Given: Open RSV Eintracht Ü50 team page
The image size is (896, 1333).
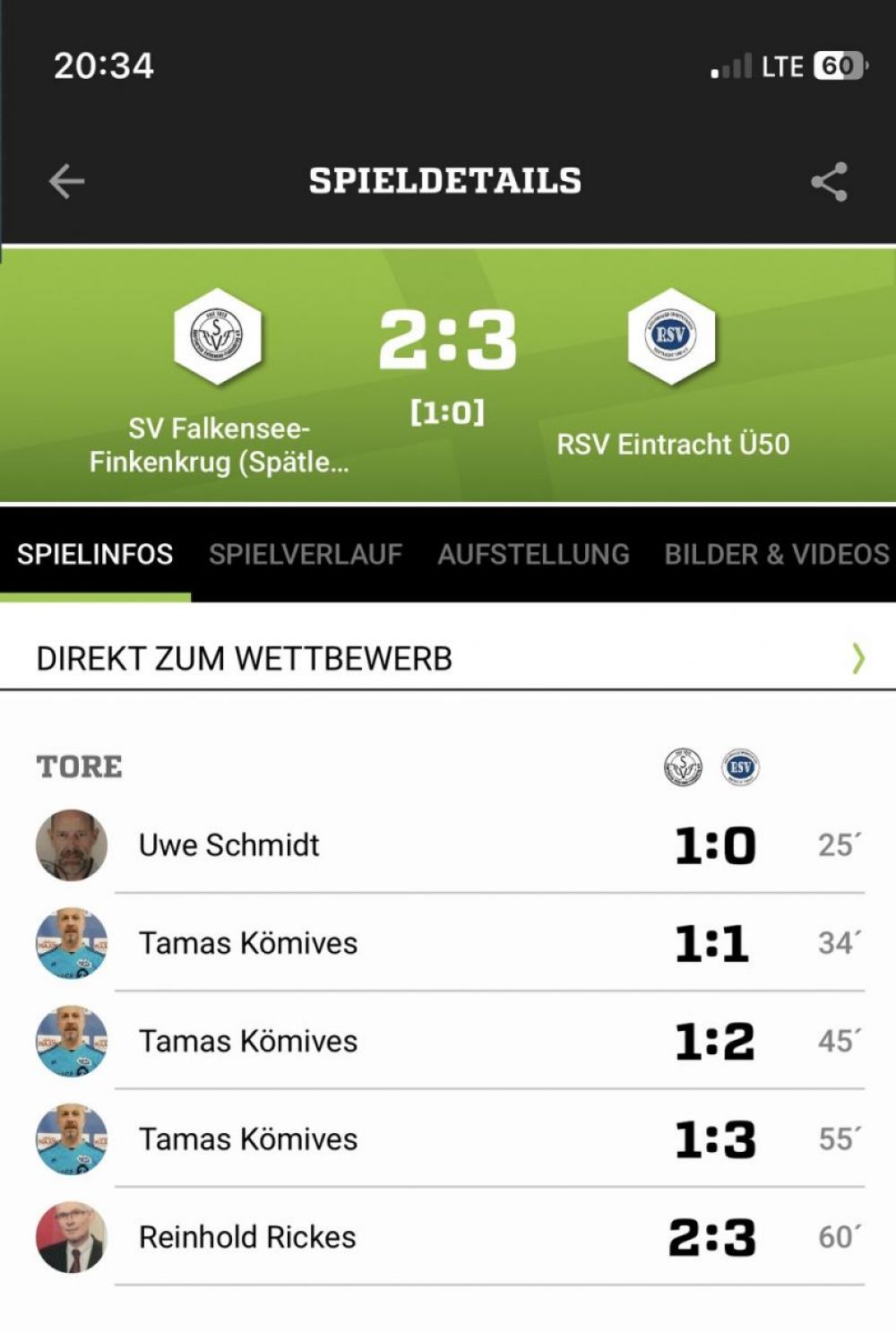Looking at the screenshot, I should [x=671, y=337].
